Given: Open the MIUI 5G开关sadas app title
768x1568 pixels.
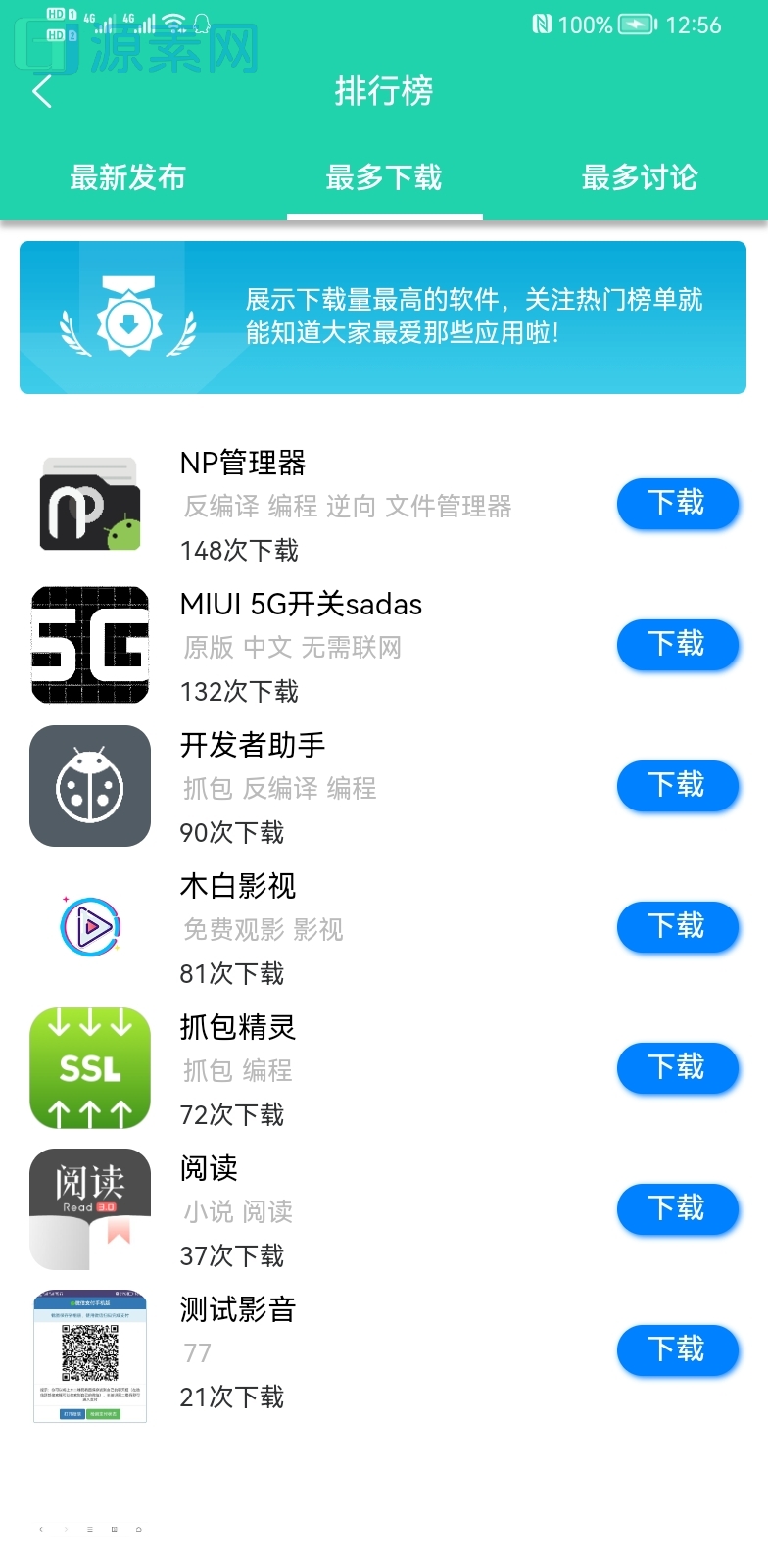Looking at the screenshot, I should click(x=299, y=605).
